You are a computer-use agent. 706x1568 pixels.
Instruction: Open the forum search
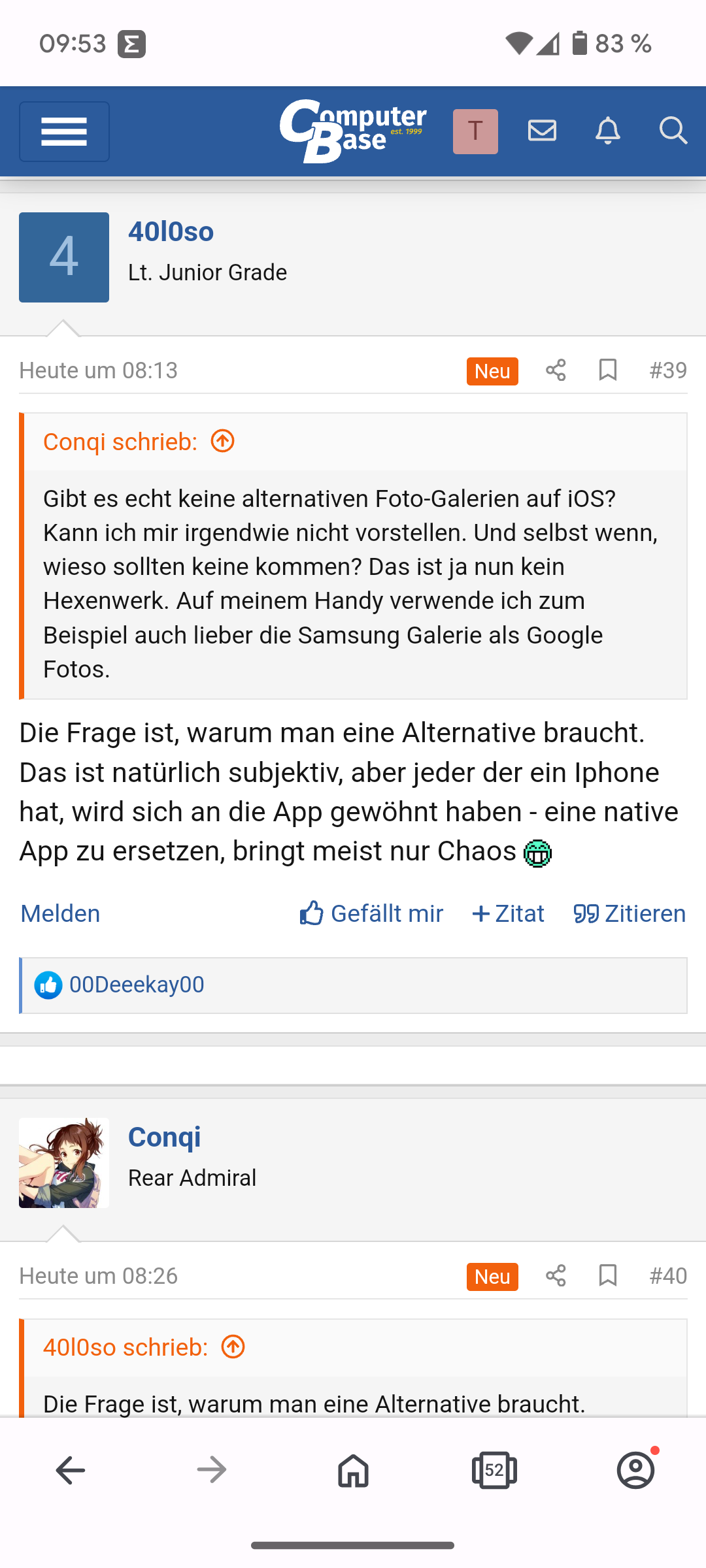click(673, 131)
